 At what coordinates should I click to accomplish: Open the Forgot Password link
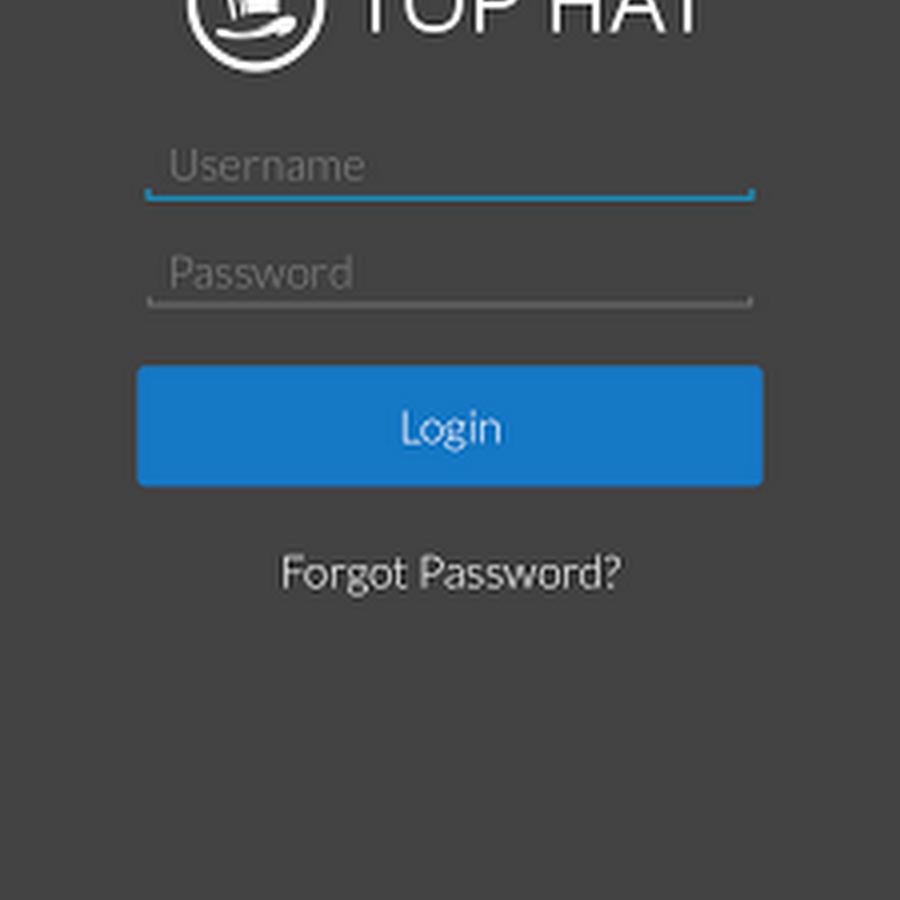(x=450, y=573)
